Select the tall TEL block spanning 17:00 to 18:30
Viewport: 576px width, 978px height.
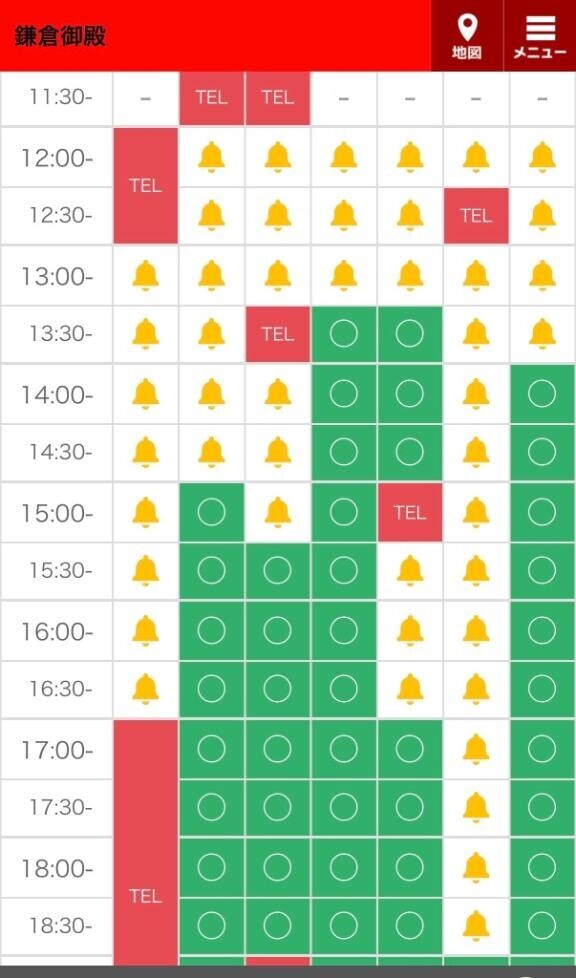pyautogui.click(x=145, y=842)
